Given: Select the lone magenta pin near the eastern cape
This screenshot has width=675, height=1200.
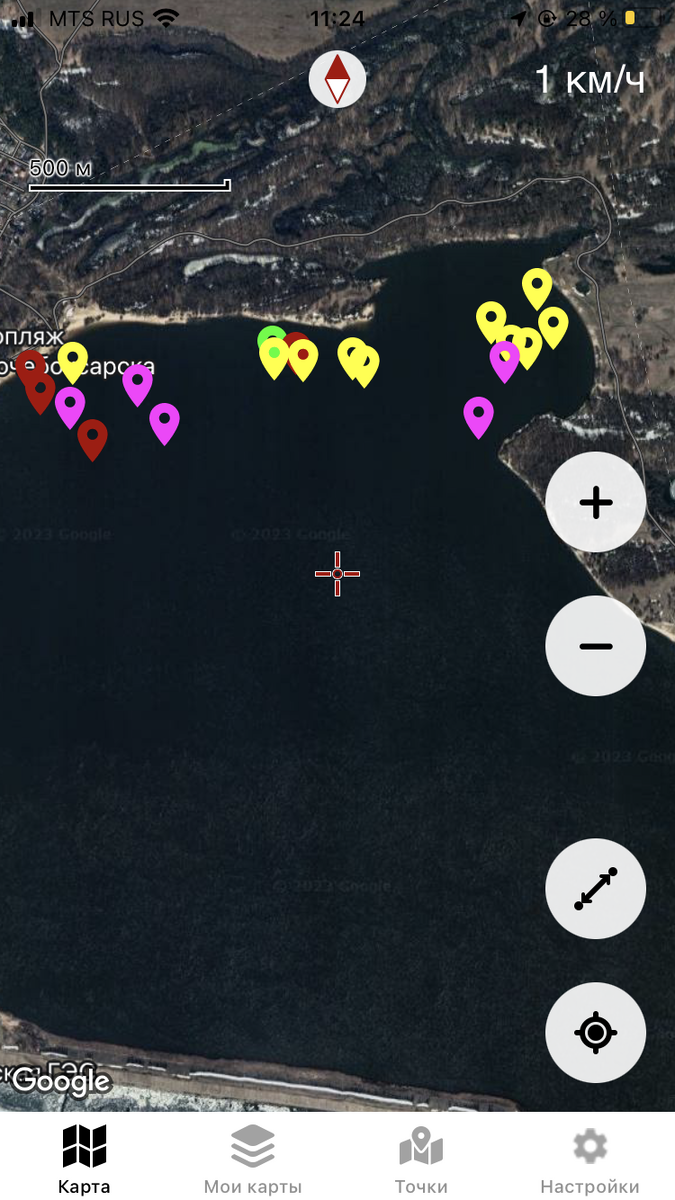Looking at the screenshot, I should 479,413.
